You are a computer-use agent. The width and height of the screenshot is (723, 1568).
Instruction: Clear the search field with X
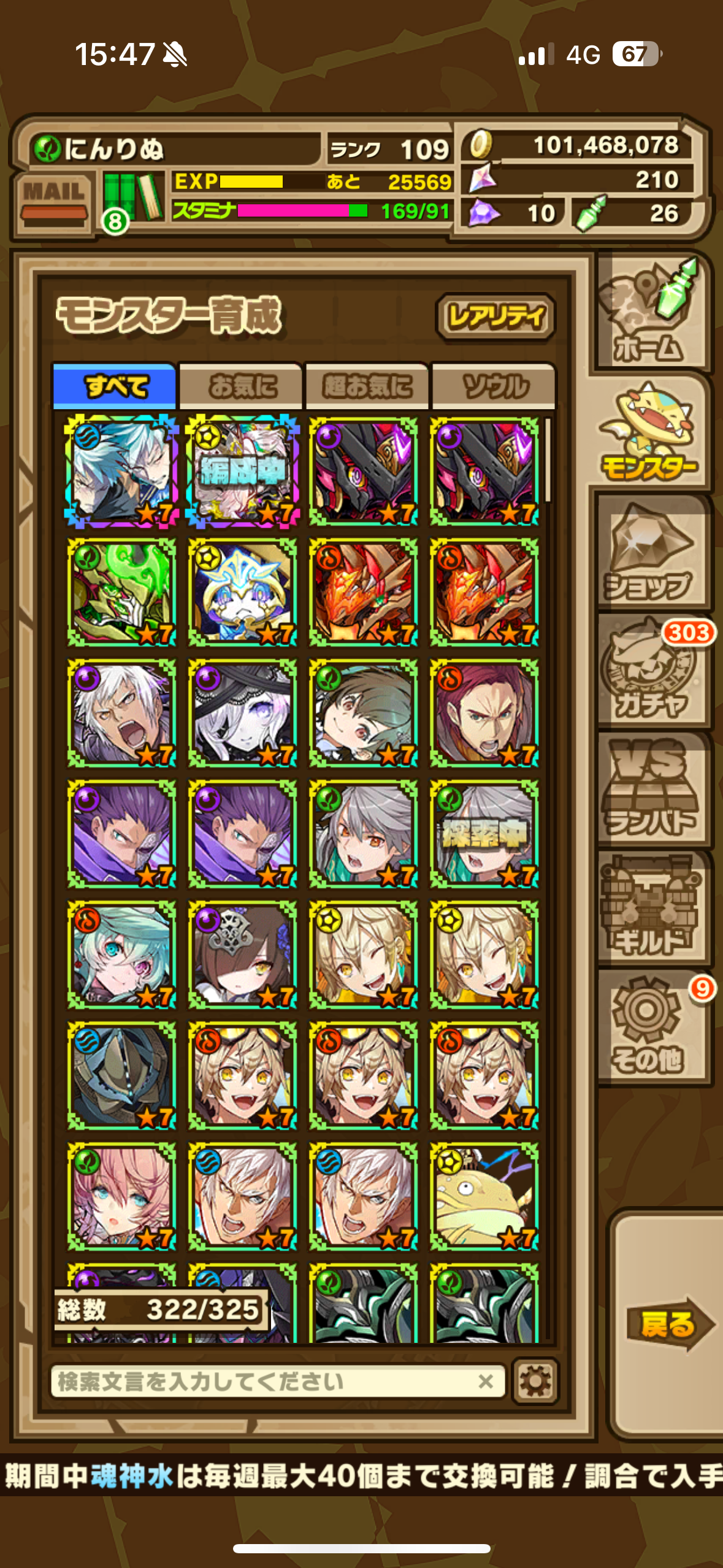tap(486, 1382)
